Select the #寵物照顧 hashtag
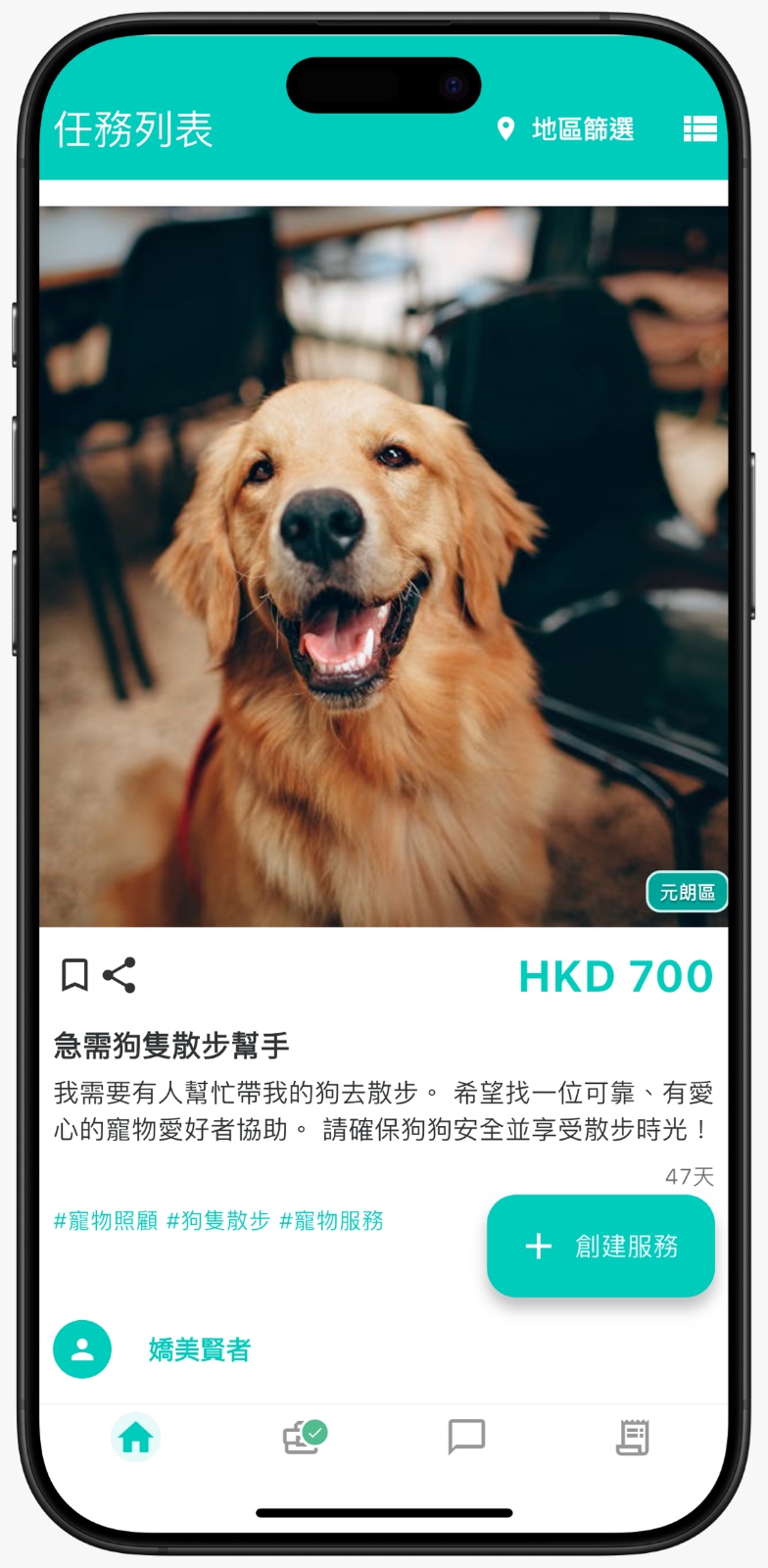The width and height of the screenshot is (768, 1568). pos(106,1221)
